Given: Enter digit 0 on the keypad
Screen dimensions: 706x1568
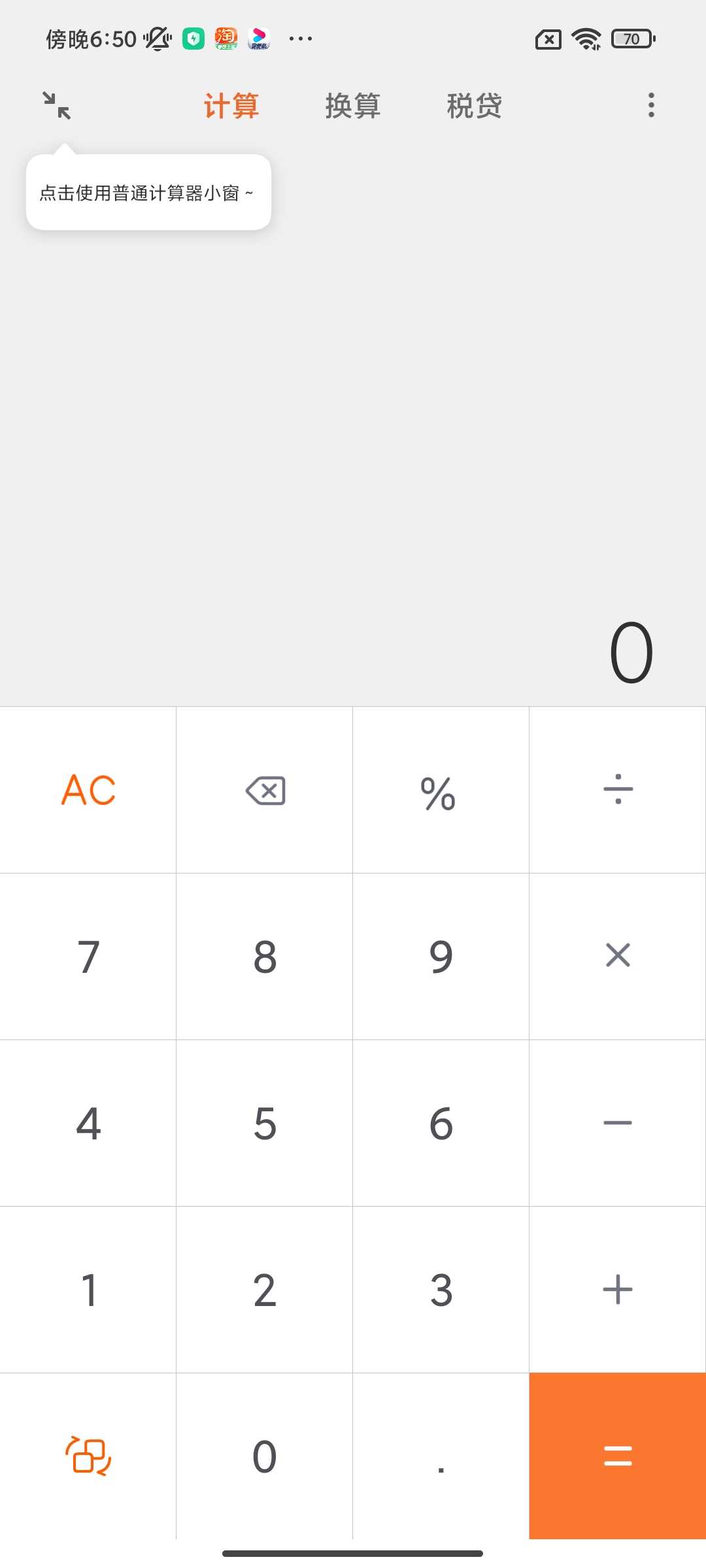Looking at the screenshot, I should click(x=265, y=1456).
